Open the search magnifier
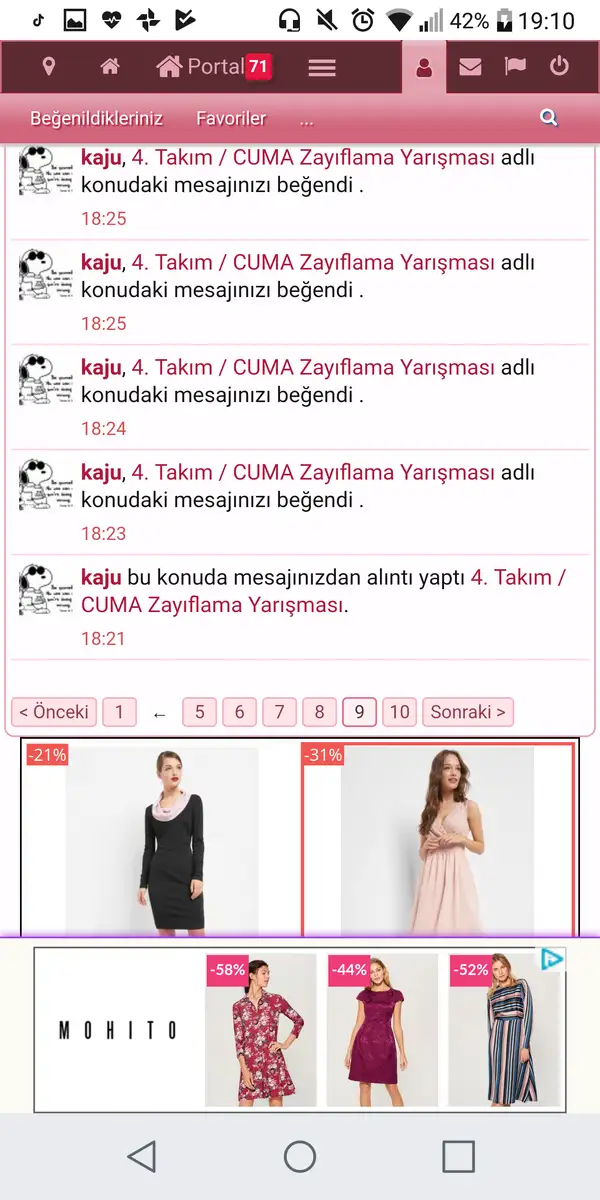This screenshot has height=1200, width=600. click(x=548, y=118)
